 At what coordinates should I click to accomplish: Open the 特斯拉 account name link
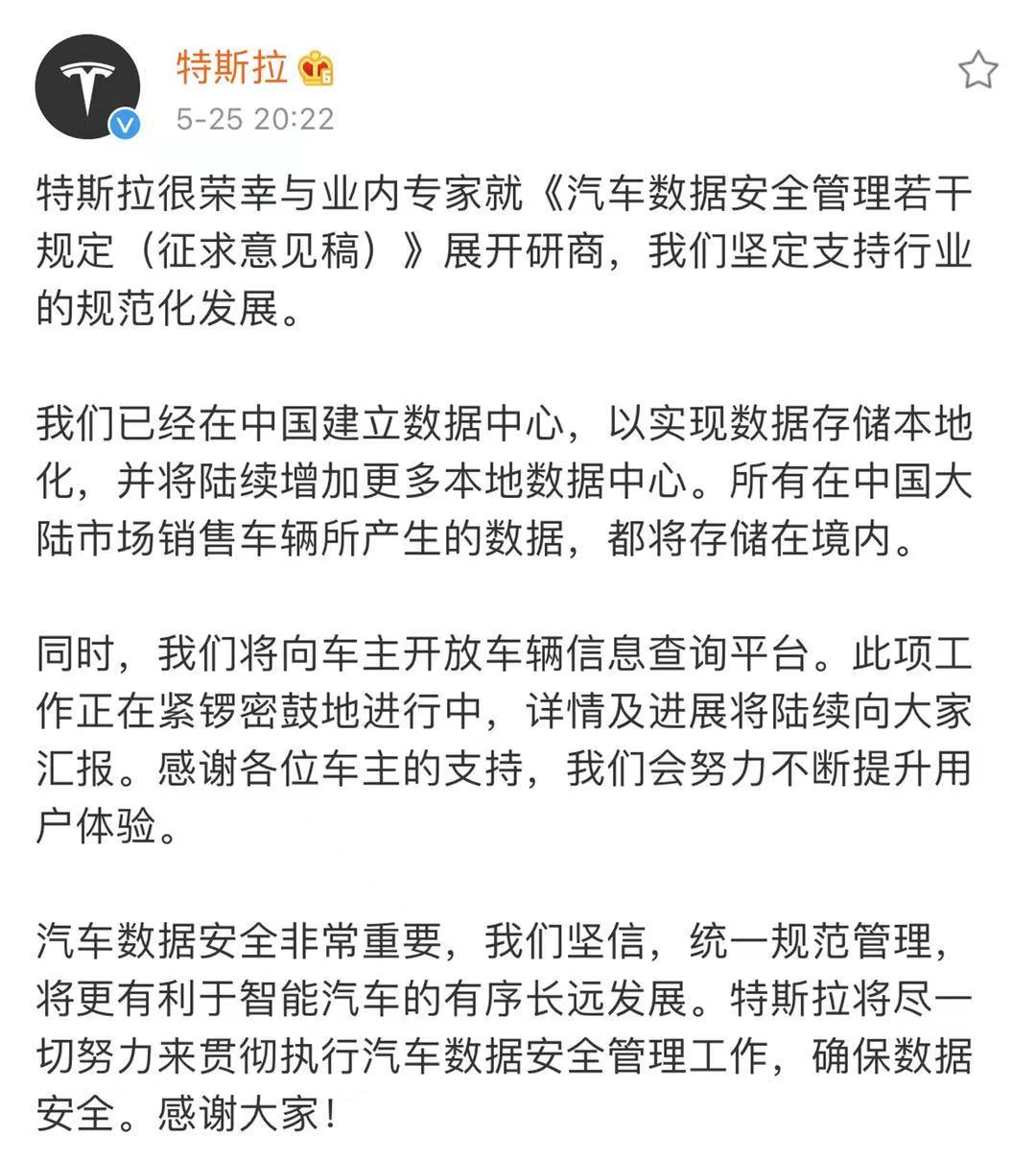pyautogui.click(x=232, y=68)
